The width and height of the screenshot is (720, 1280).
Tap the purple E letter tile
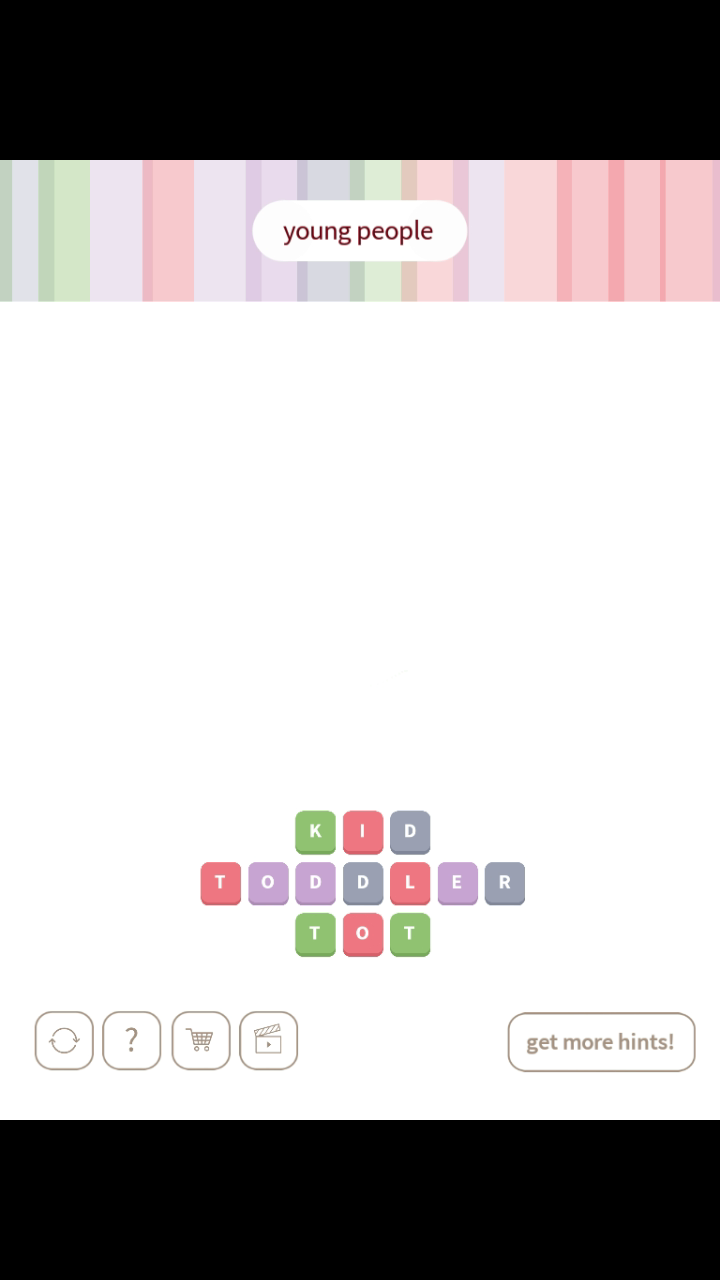457,883
